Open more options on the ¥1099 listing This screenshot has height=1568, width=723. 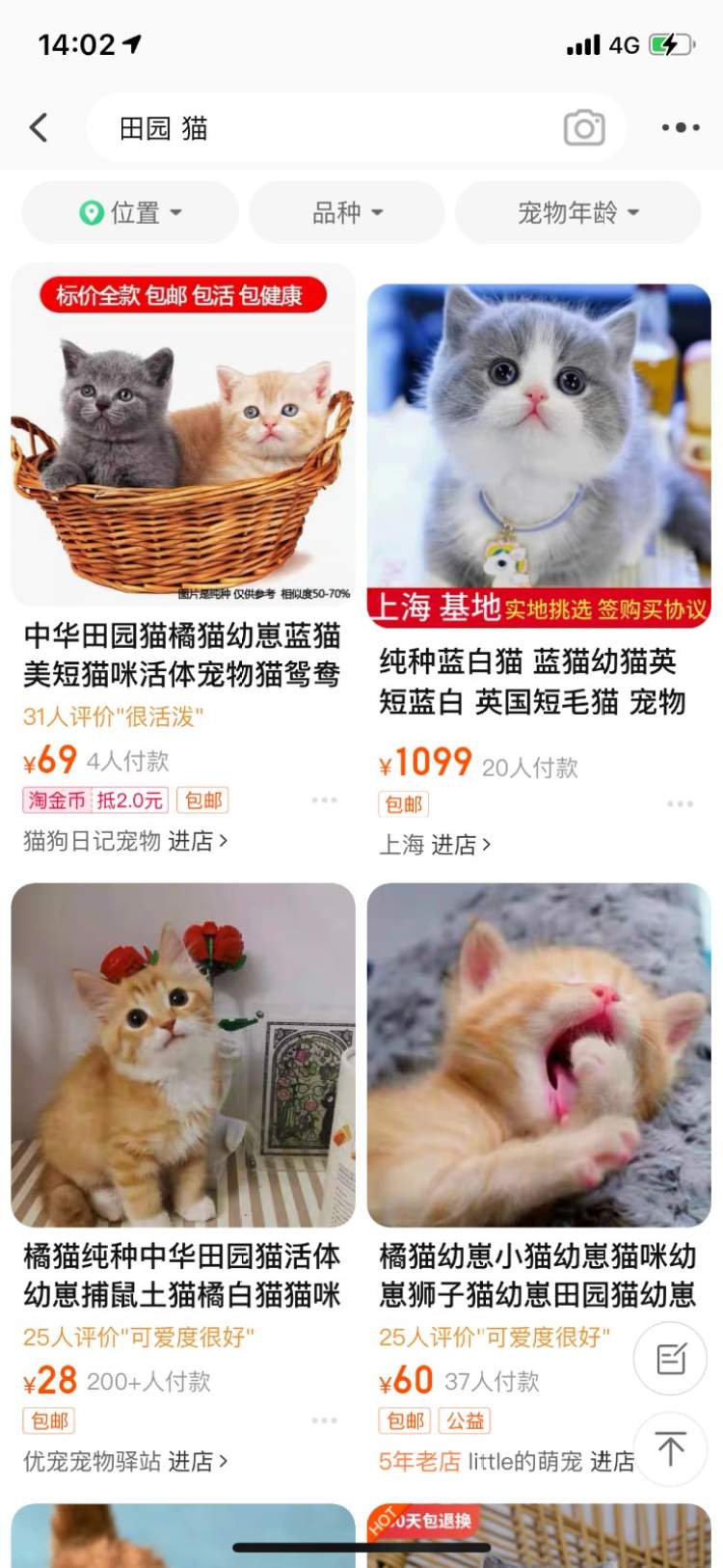point(680,804)
